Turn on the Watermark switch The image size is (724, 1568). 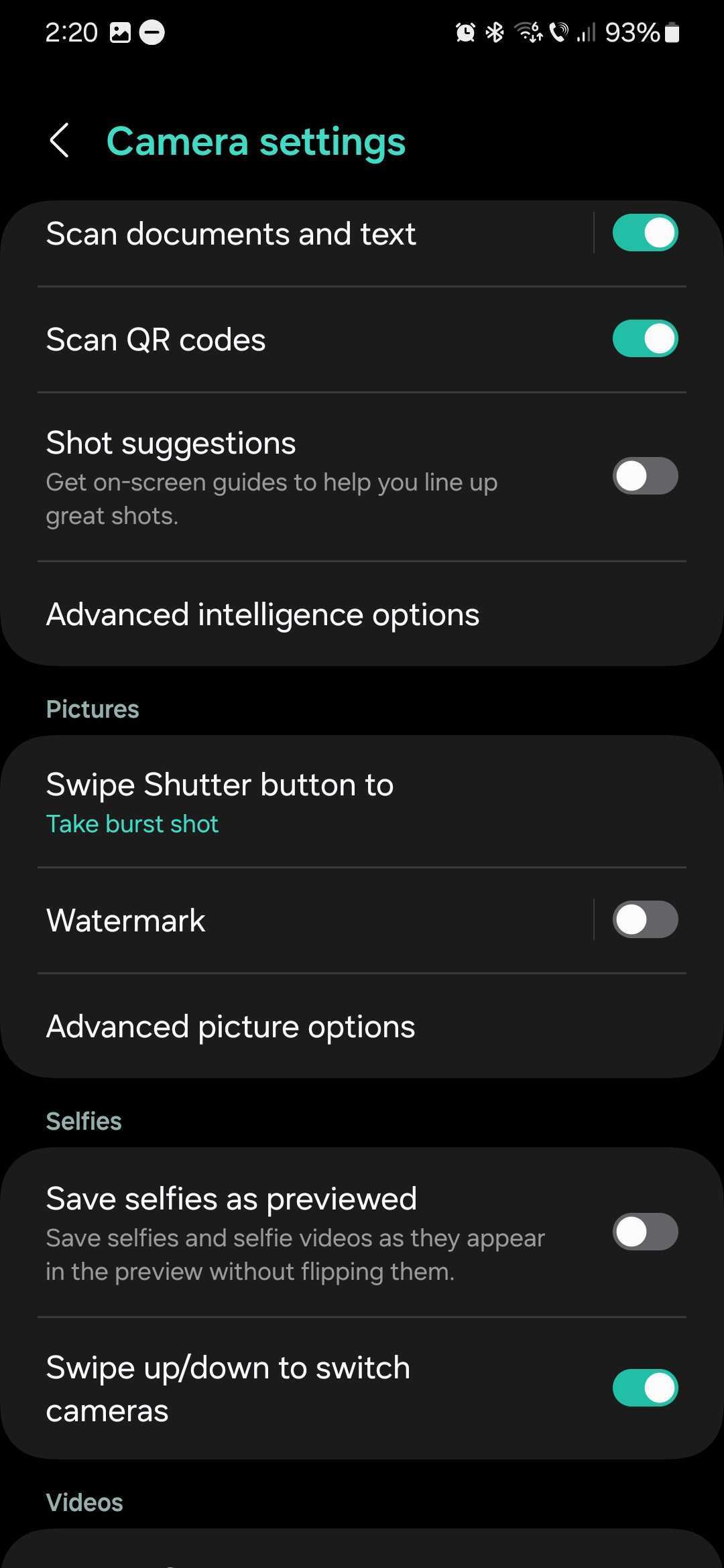(645, 920)
